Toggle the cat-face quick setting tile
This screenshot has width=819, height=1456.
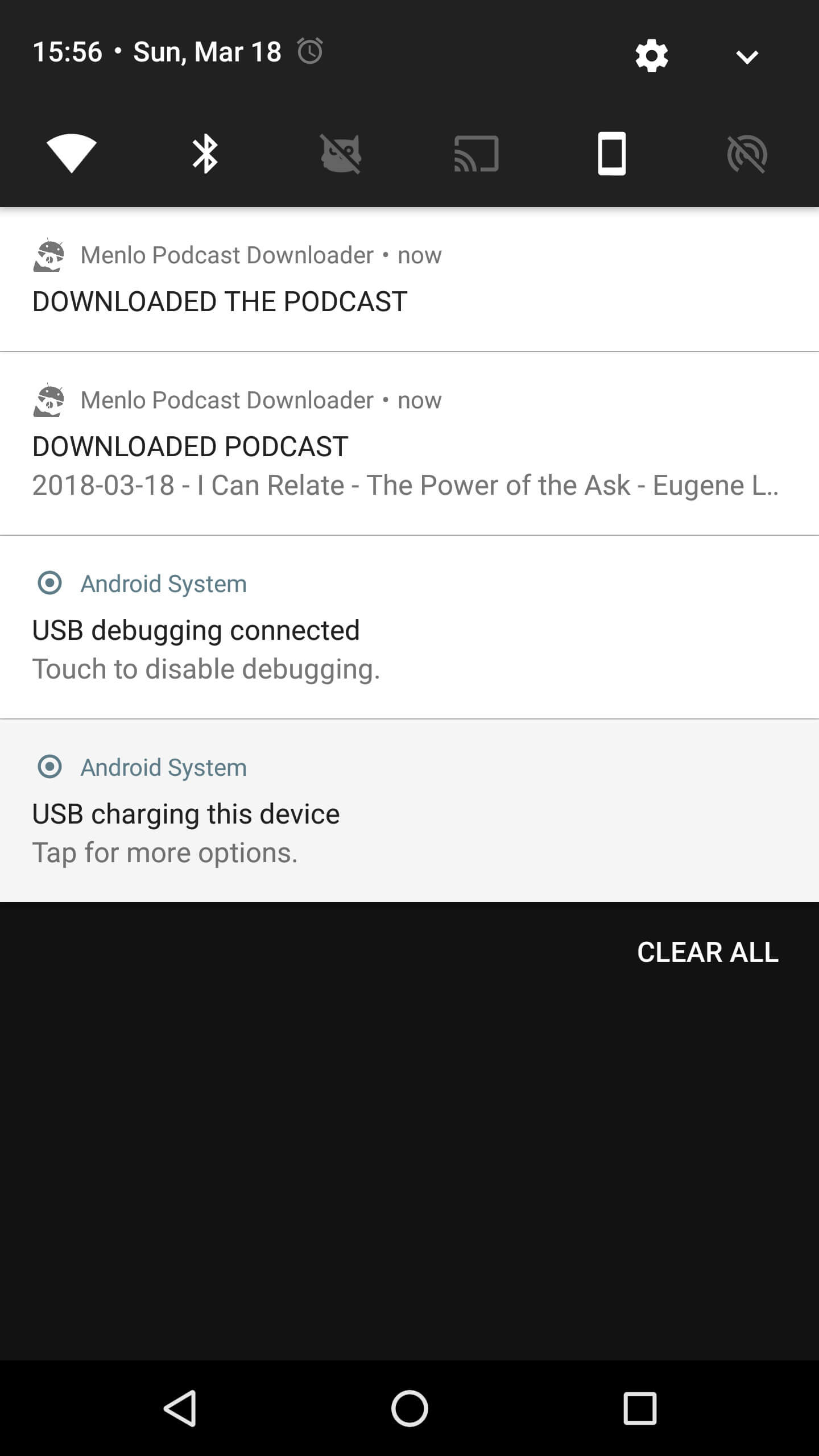pyautogui.click(x=341, y=154)
